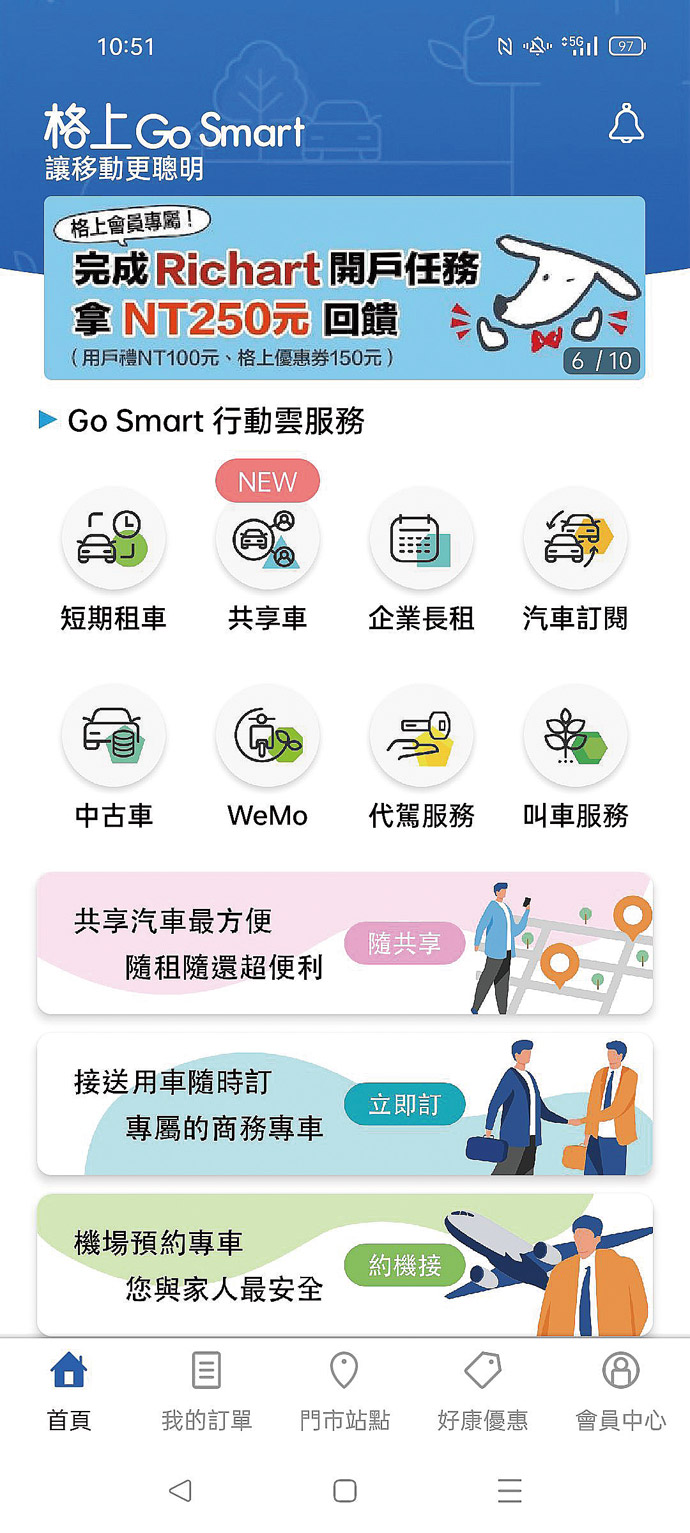Switch to the 我的訂單 tab
This screenshot has width=690, height=1533.
206,1390
